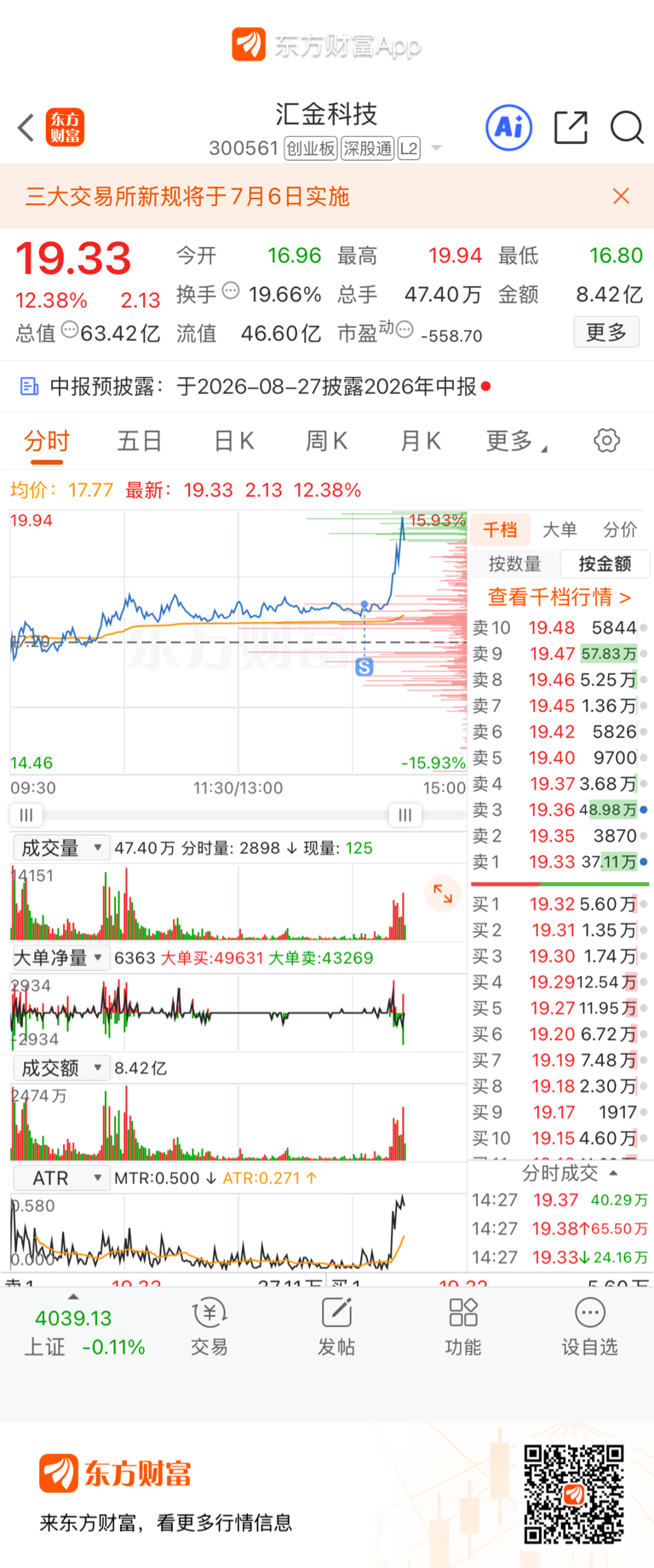
Task: Open the Ai assistant icon
Action: pos(509,128)
